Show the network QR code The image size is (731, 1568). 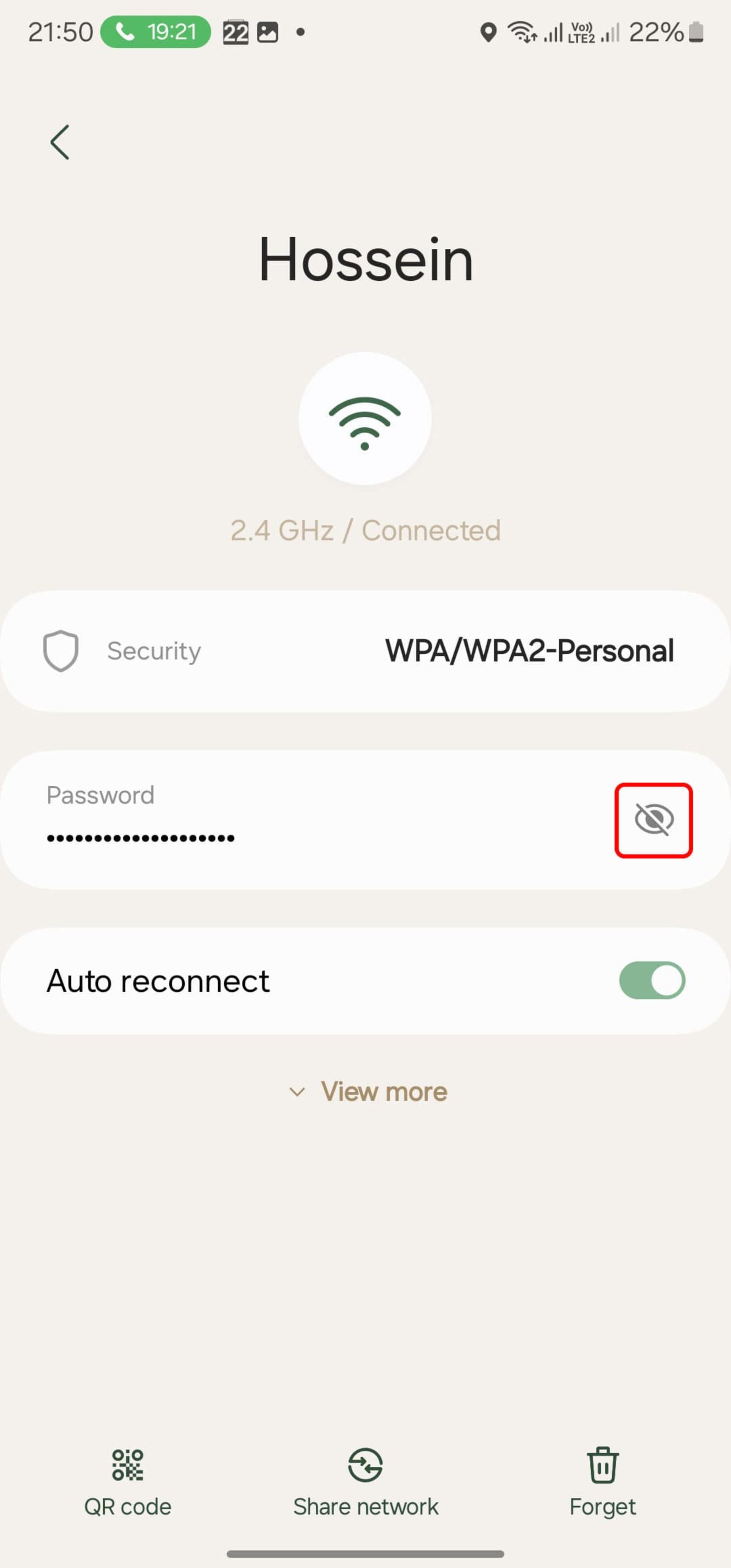127,1480
